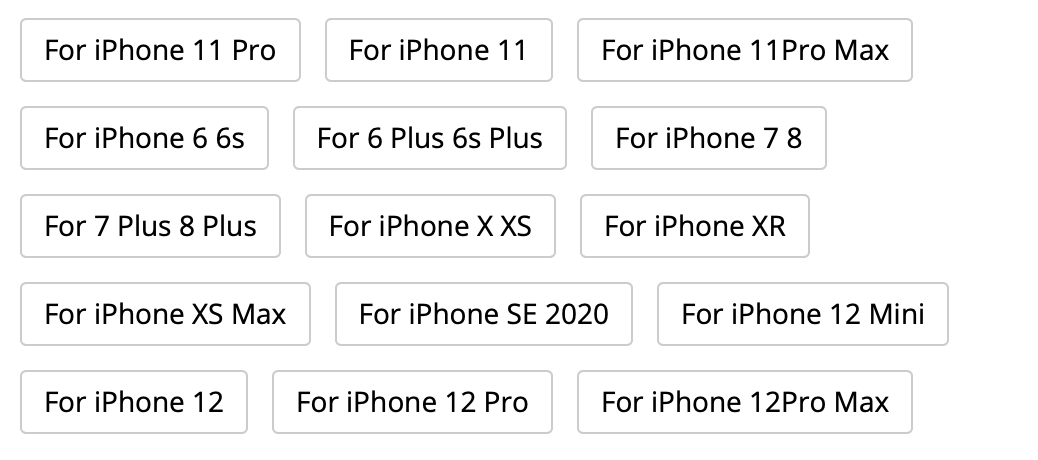Select For iPhone 6 6s
This screenshot has height=460, width=1038.
(x=144, y=138)
